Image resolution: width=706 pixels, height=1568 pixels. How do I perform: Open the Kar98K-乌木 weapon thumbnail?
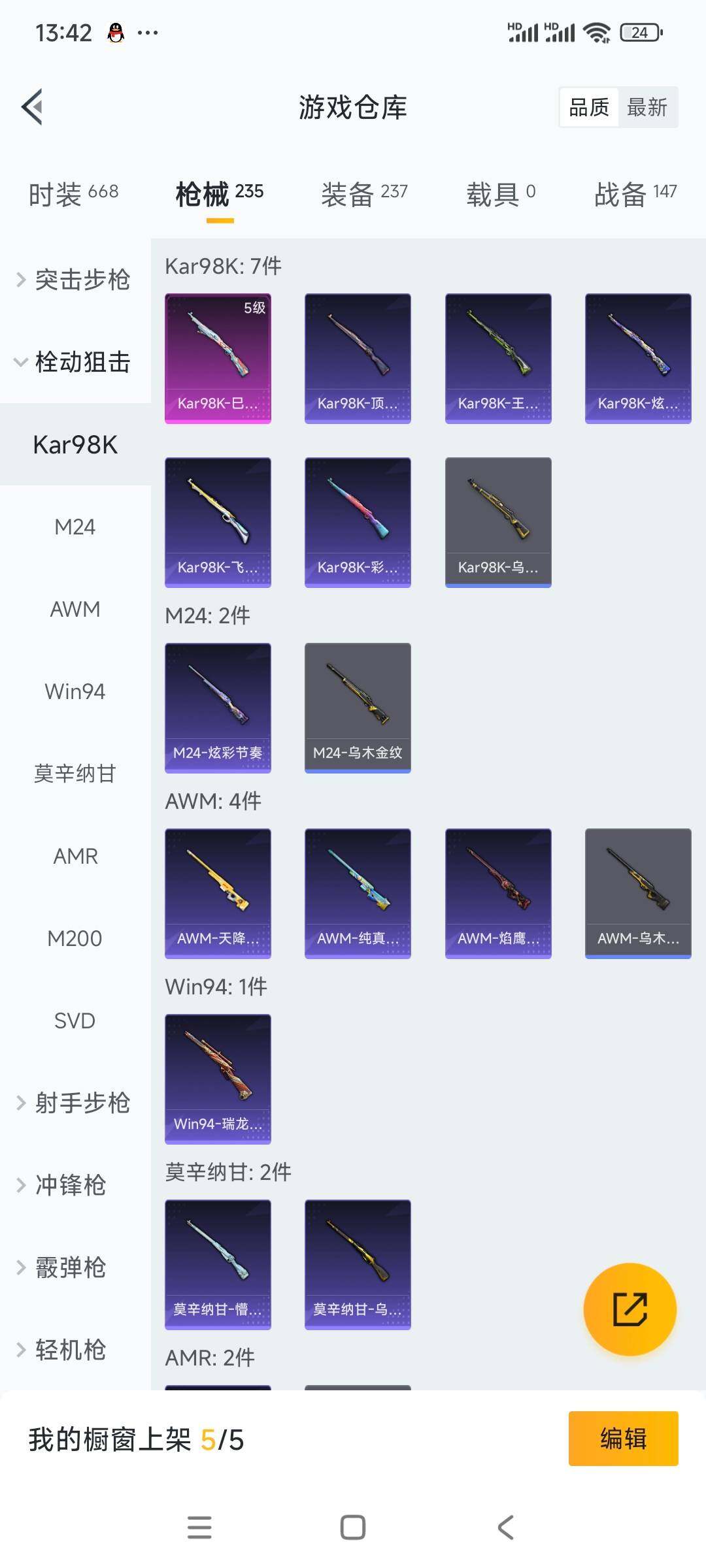[498, 521]
